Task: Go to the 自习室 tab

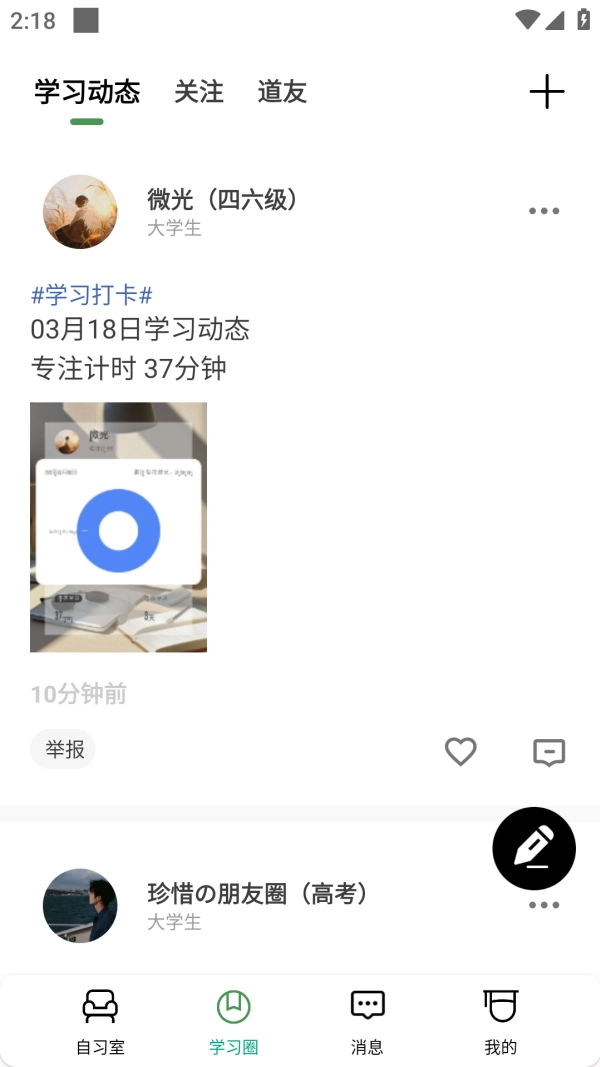Action: click(x=100, y=1020)
